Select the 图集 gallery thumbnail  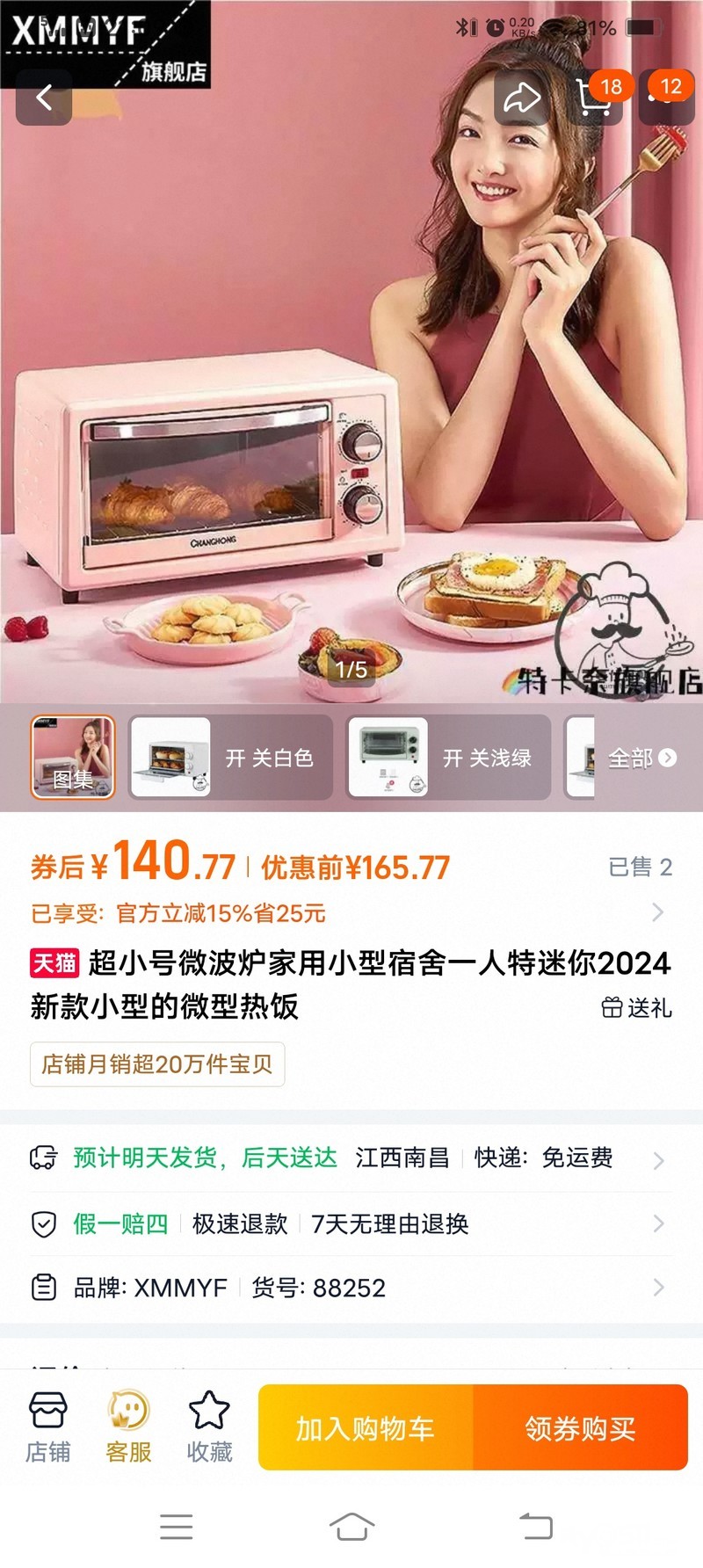click(x=73, y=757)
